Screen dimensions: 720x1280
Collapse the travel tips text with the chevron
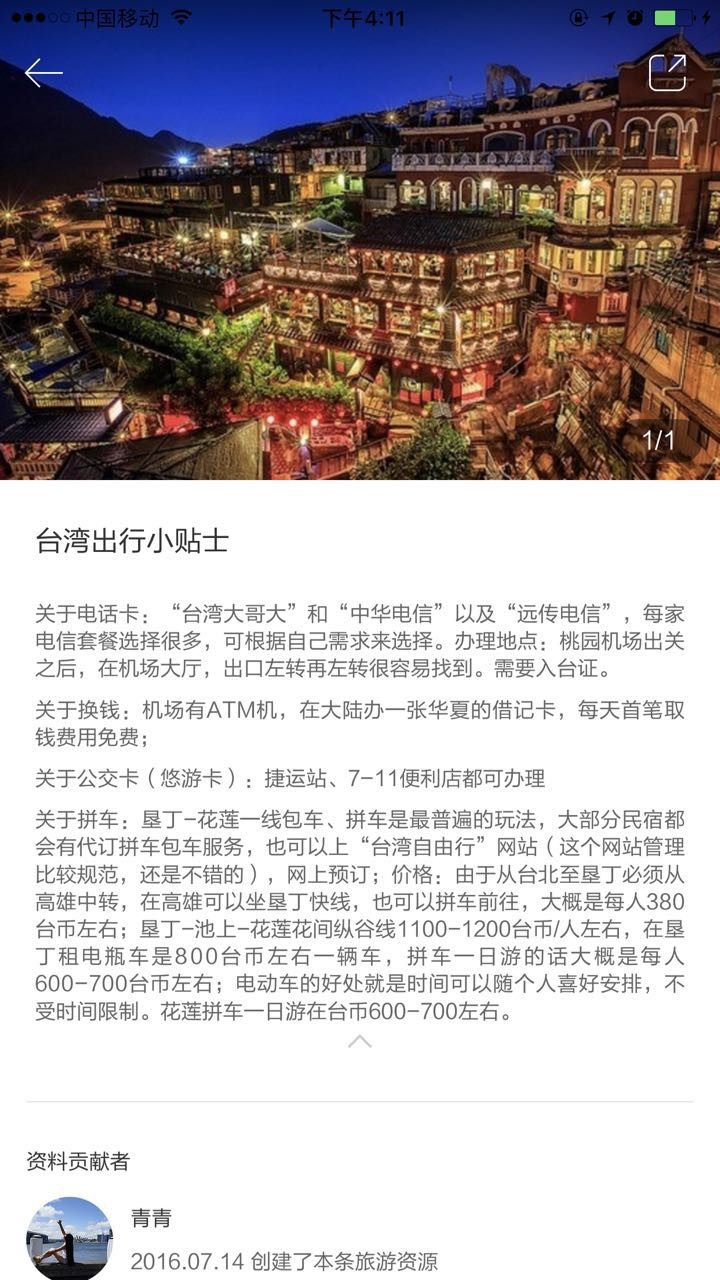(x=360, y=1041)
